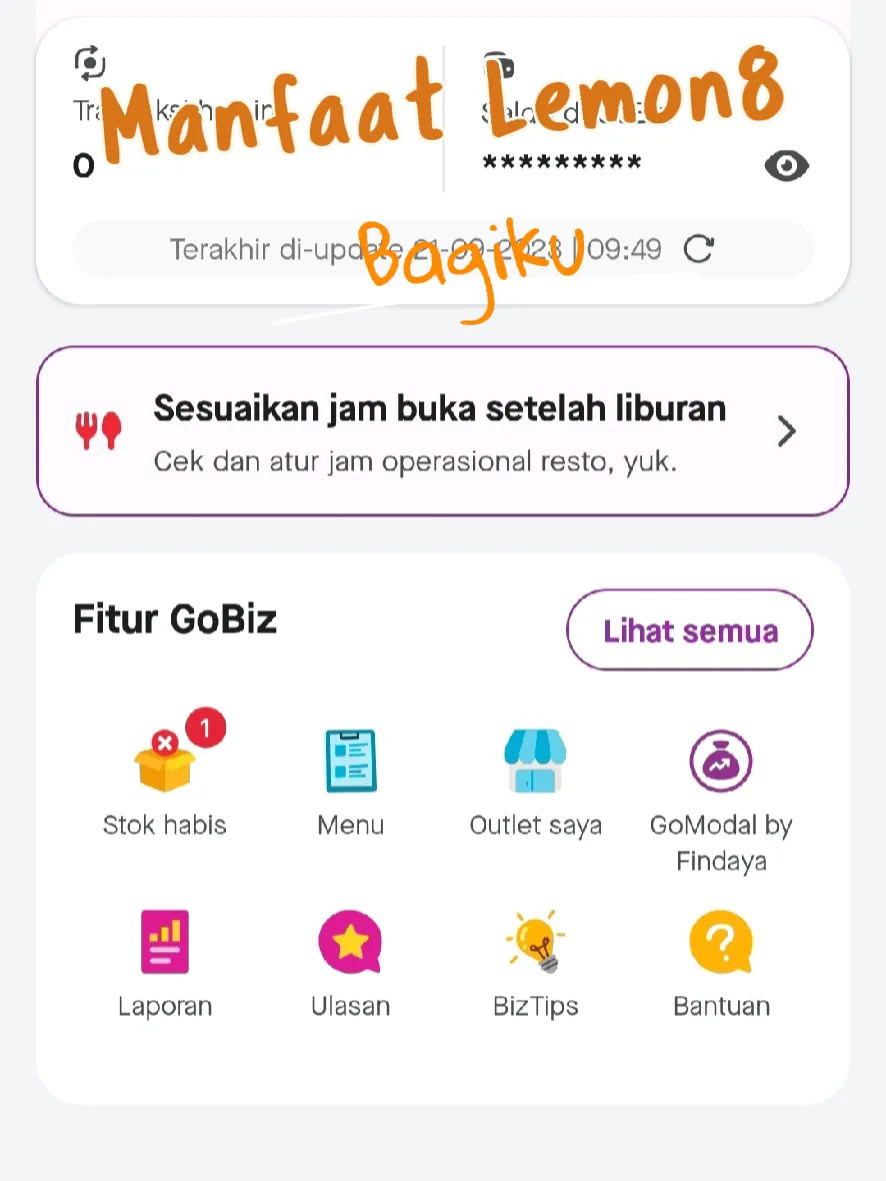Open the Fitur GoBiz section header
The height and width of the screenshot is (1181, 886).
coord(175,620)
